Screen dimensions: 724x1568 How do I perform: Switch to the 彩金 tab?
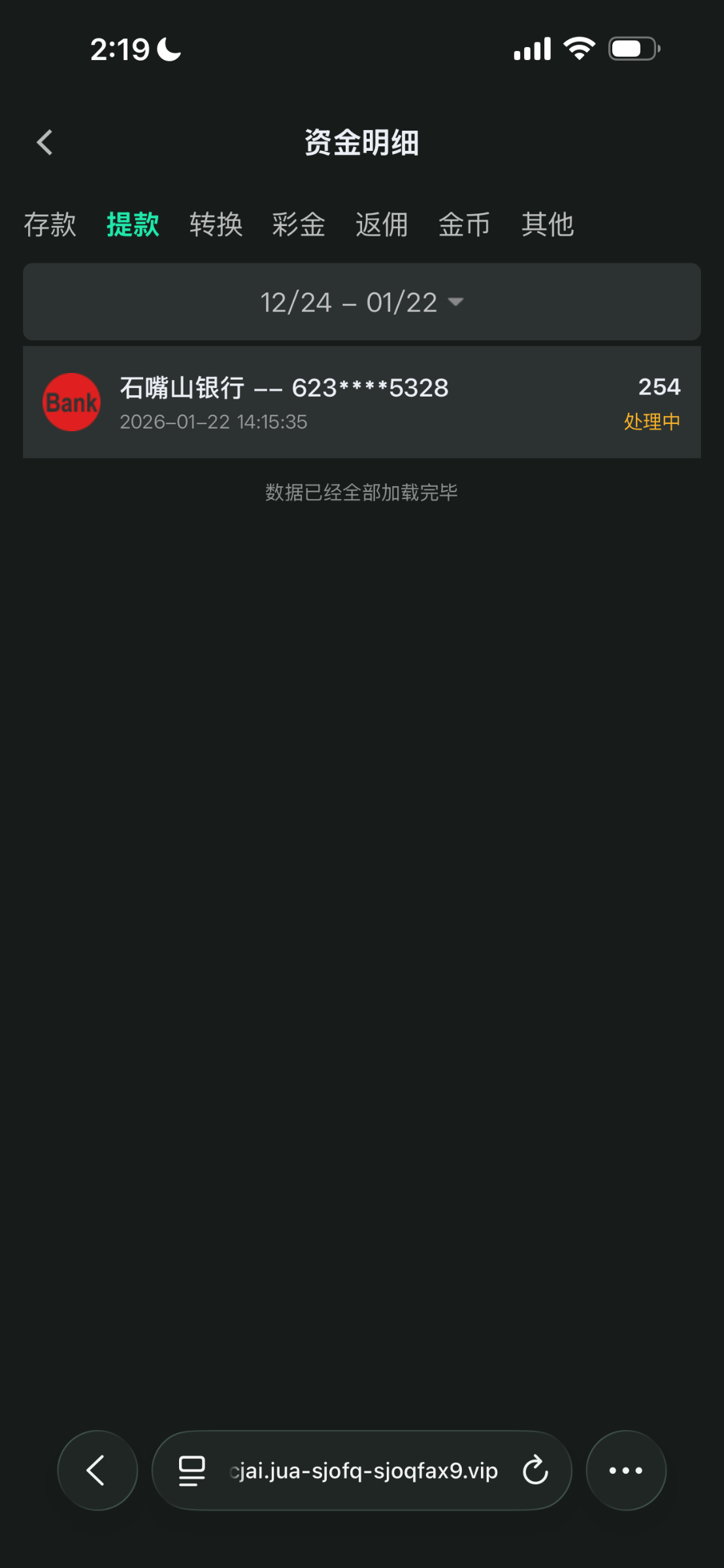(299, 225)
